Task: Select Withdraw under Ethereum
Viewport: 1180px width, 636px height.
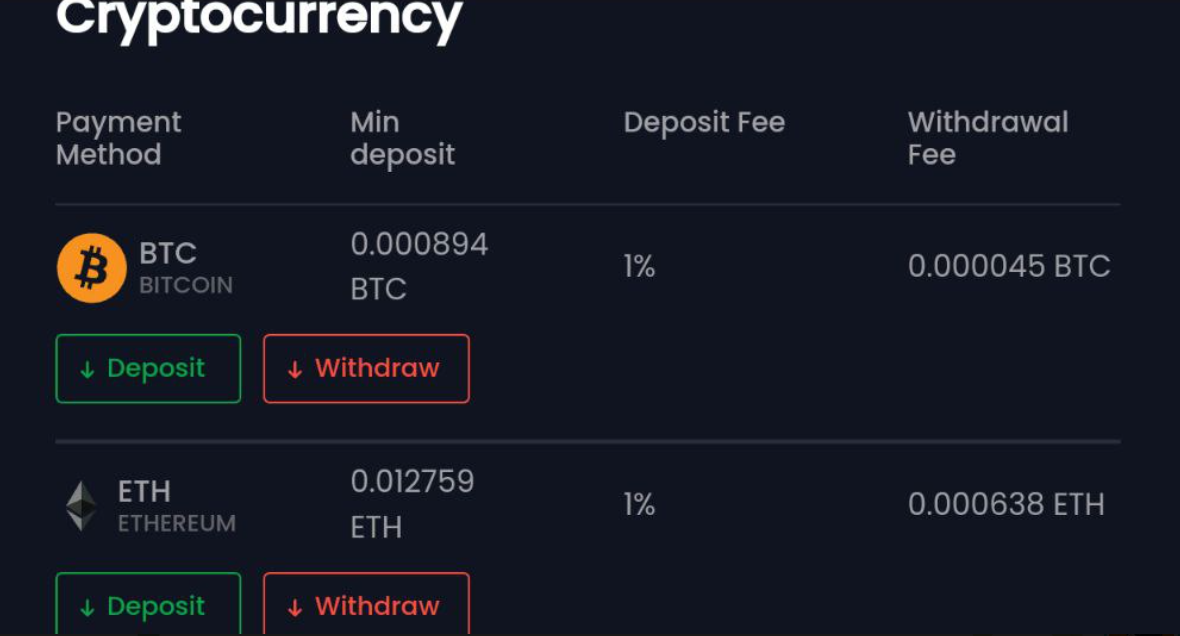Action: (366, 605)
